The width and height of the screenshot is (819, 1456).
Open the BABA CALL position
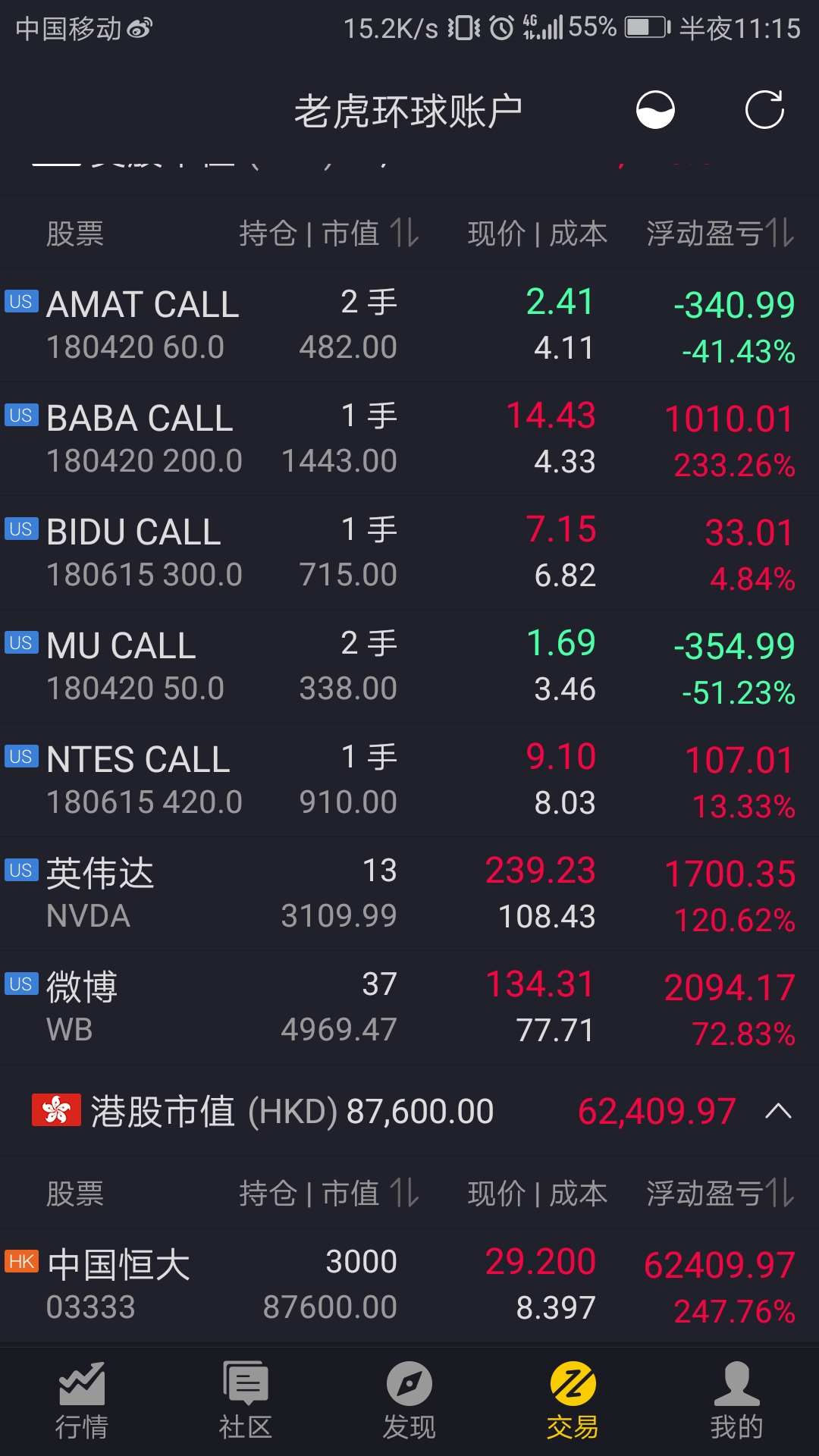409,439
